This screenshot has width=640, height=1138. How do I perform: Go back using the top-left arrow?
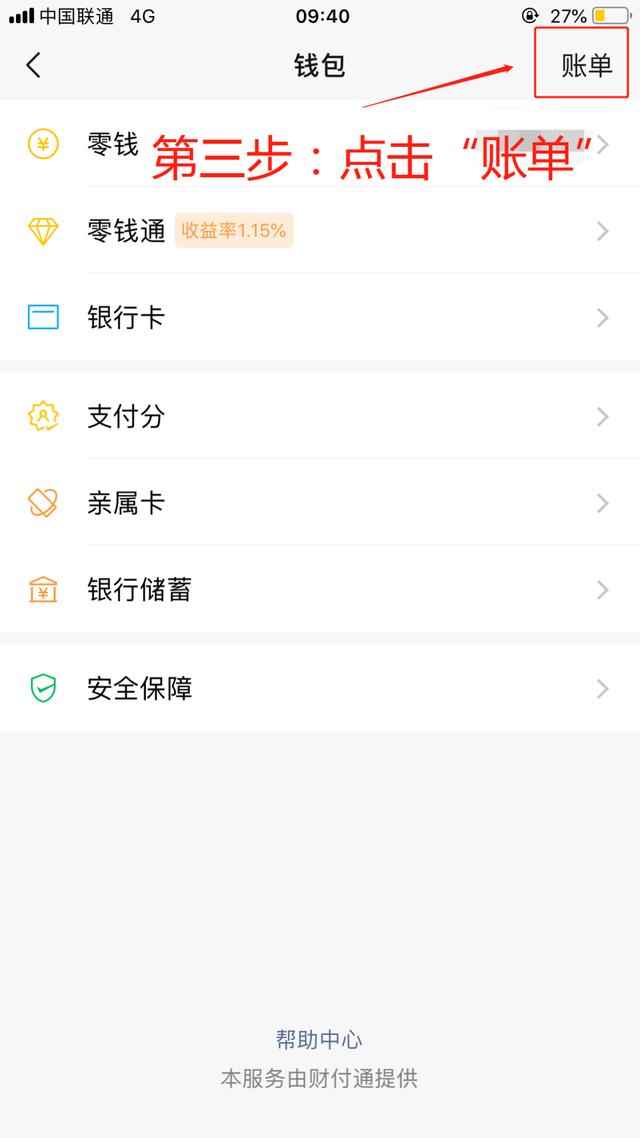(x=34, y=66)
